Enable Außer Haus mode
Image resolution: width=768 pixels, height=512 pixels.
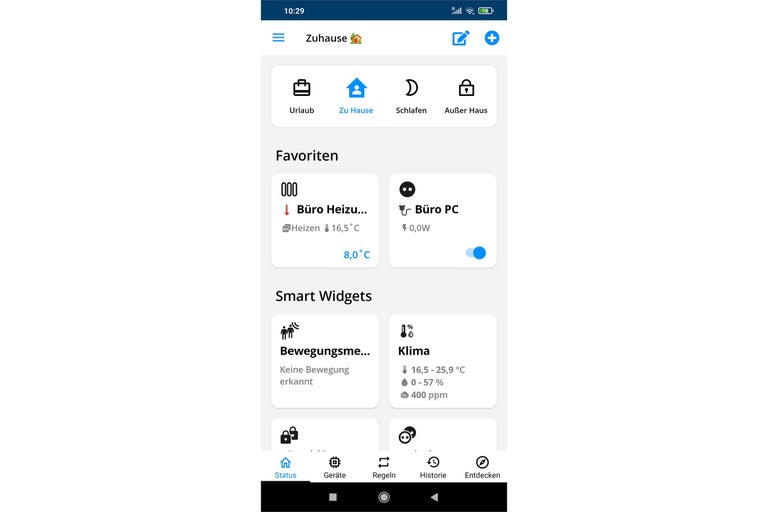click(x=466, y=96)
